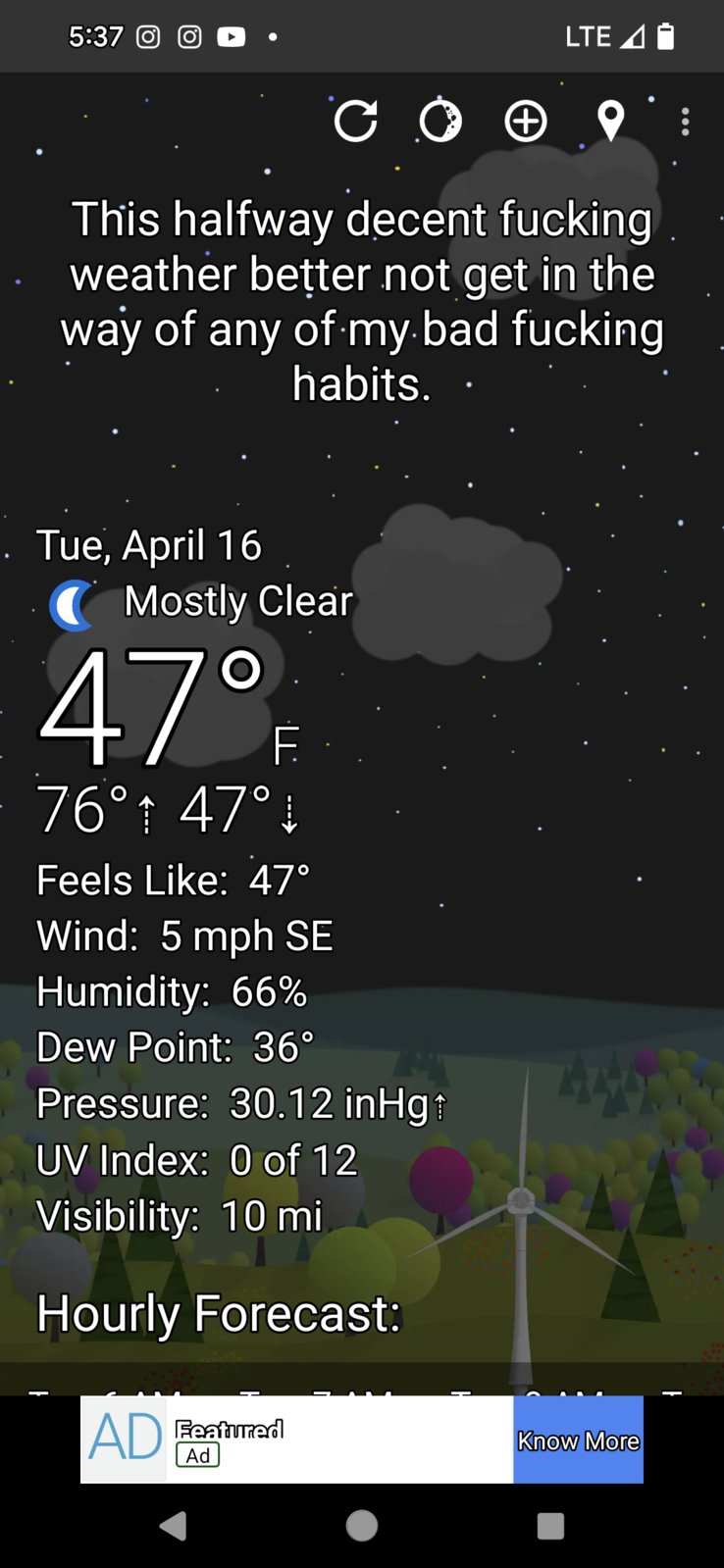Screen dimensions: 724x1568
Task: Go back with system back button
Action: tap(173, 1526)
